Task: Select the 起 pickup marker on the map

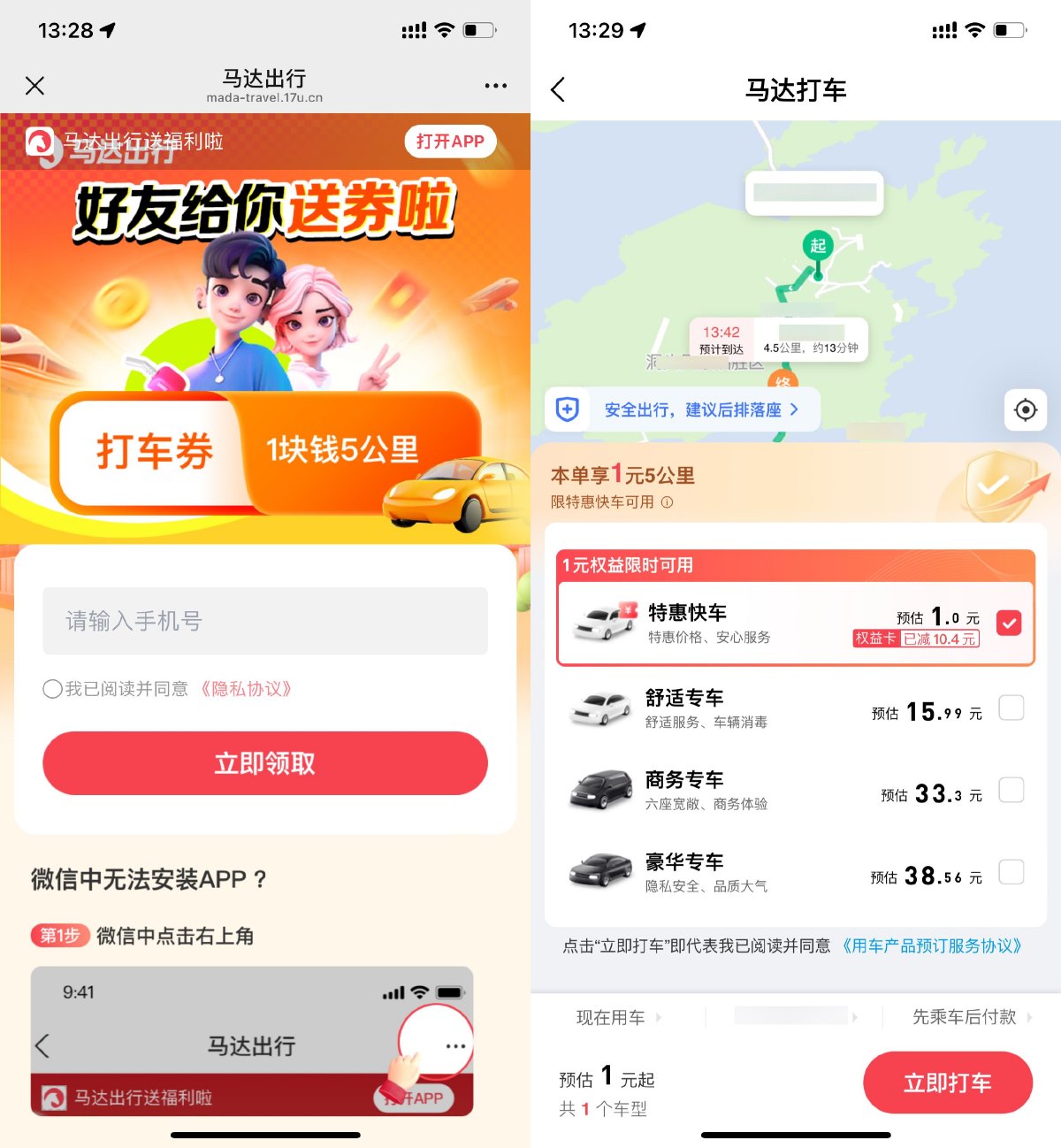Action: click(818, 246)
